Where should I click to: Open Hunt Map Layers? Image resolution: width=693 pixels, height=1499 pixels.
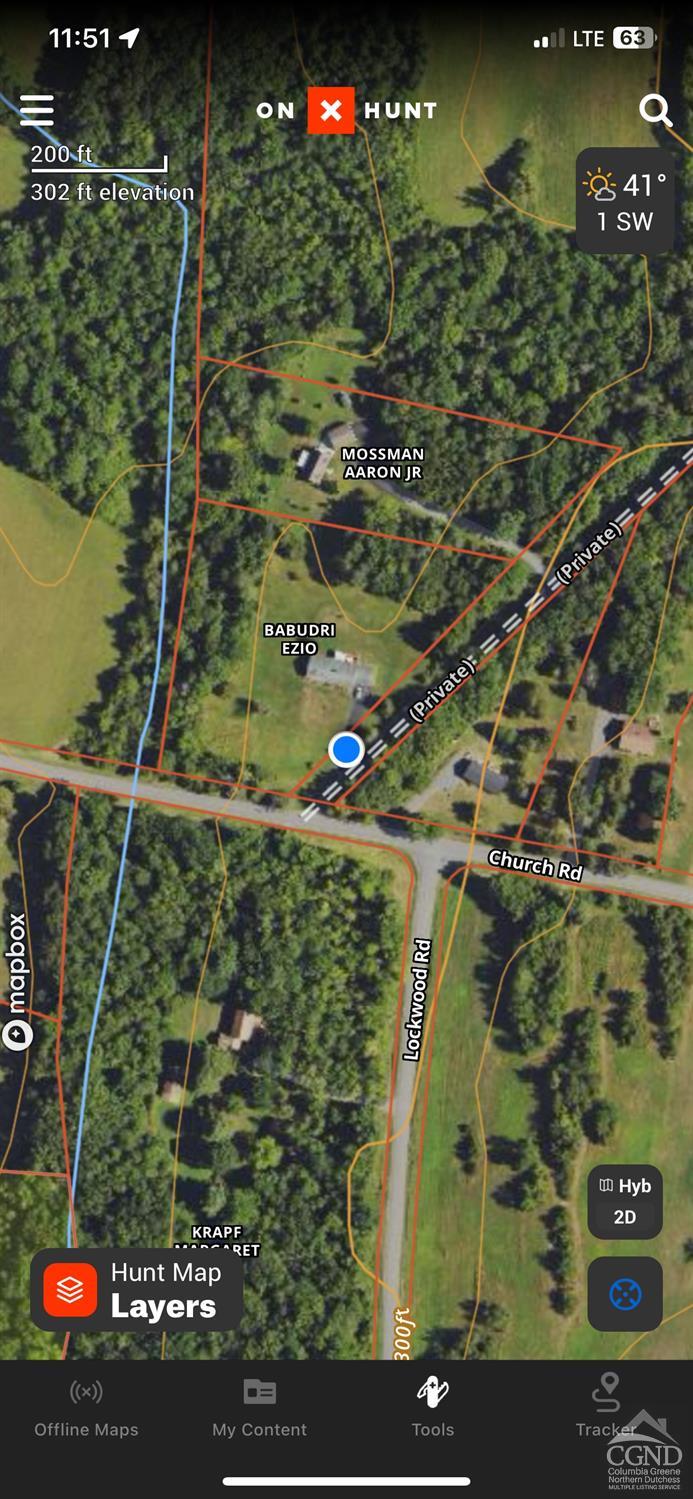coord(137,1290)
